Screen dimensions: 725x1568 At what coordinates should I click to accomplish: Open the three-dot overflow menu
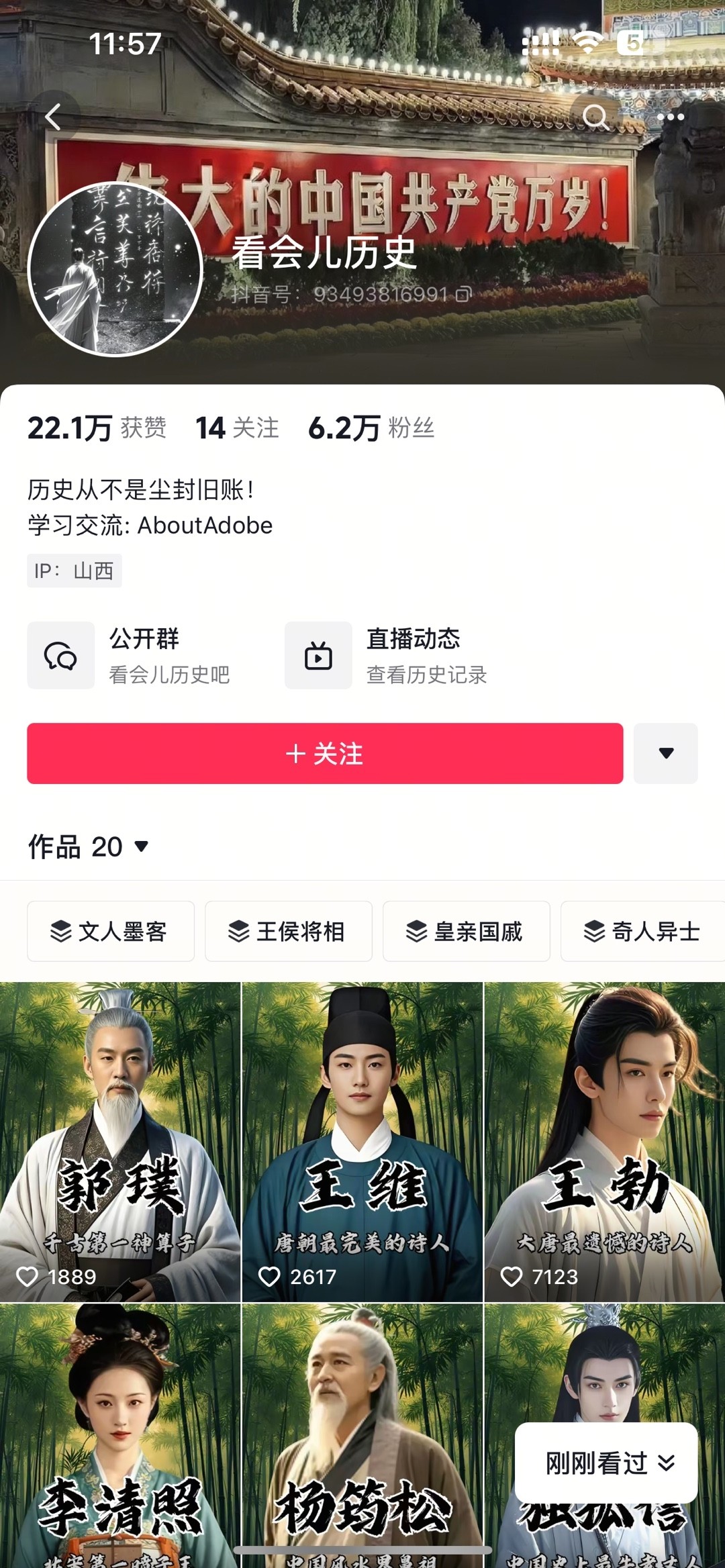(670, 117)
